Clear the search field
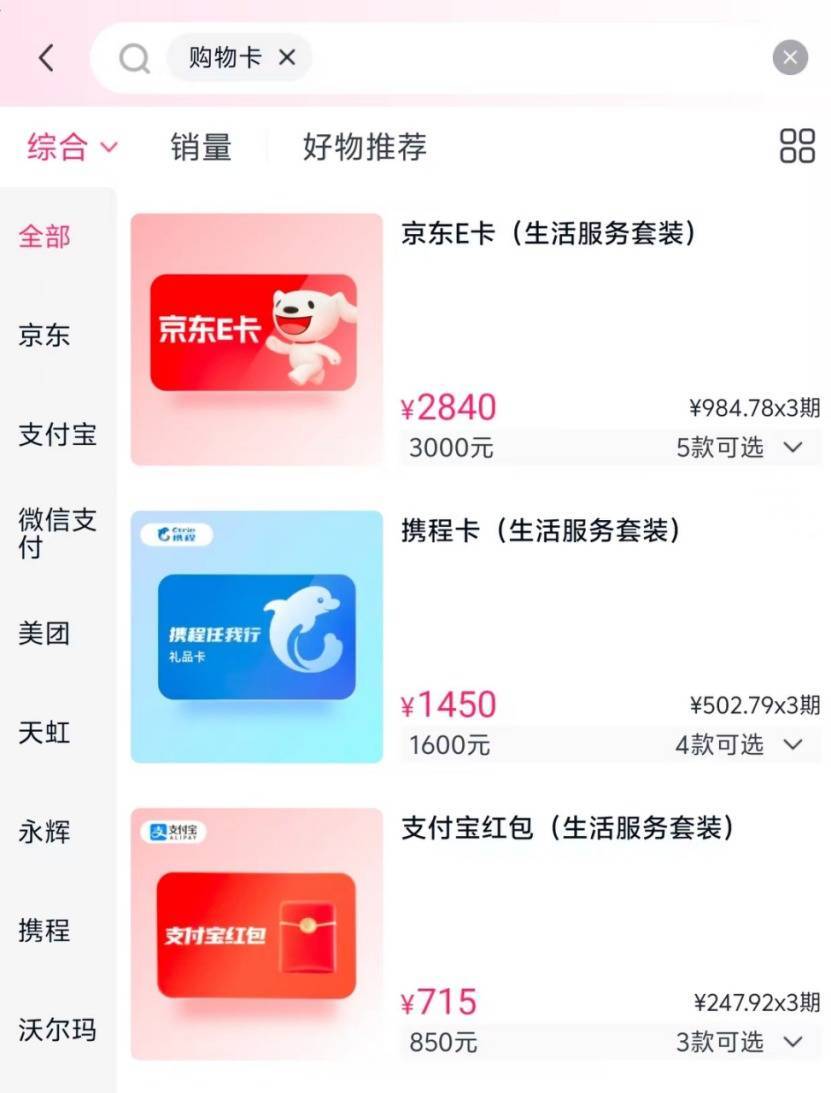 click(x=790, y=58)
